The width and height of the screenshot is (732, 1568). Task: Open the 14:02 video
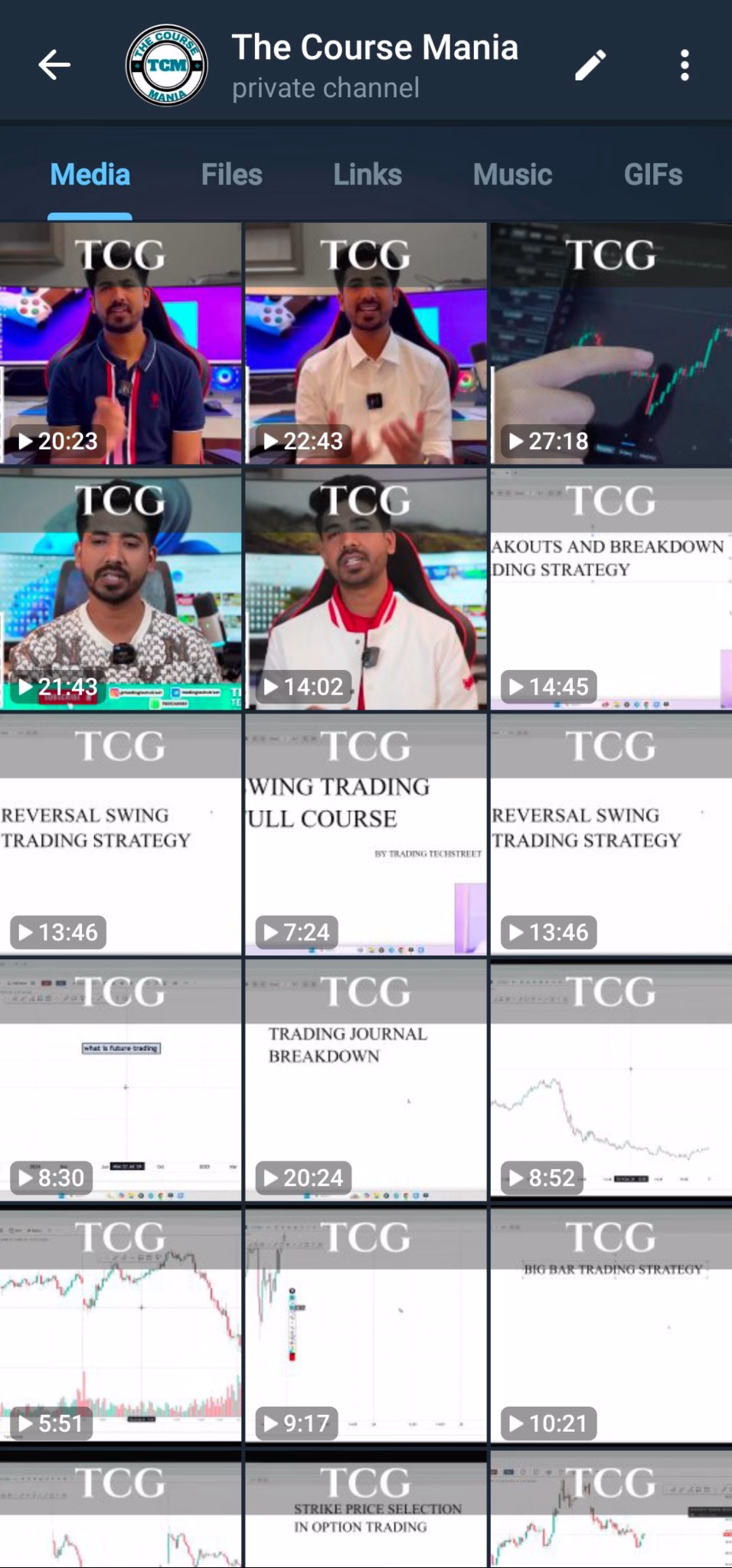(x=365, y=590)
